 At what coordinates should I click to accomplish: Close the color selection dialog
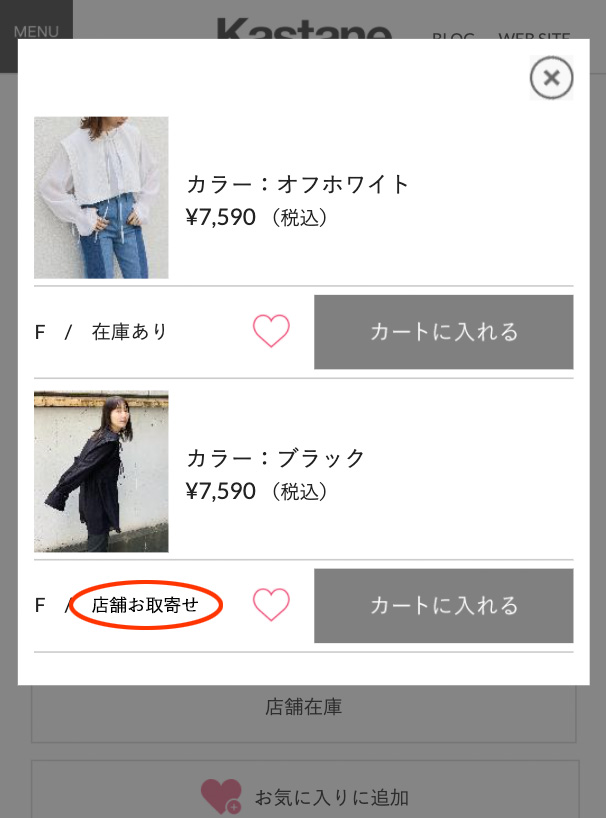(x=551, y=77)
